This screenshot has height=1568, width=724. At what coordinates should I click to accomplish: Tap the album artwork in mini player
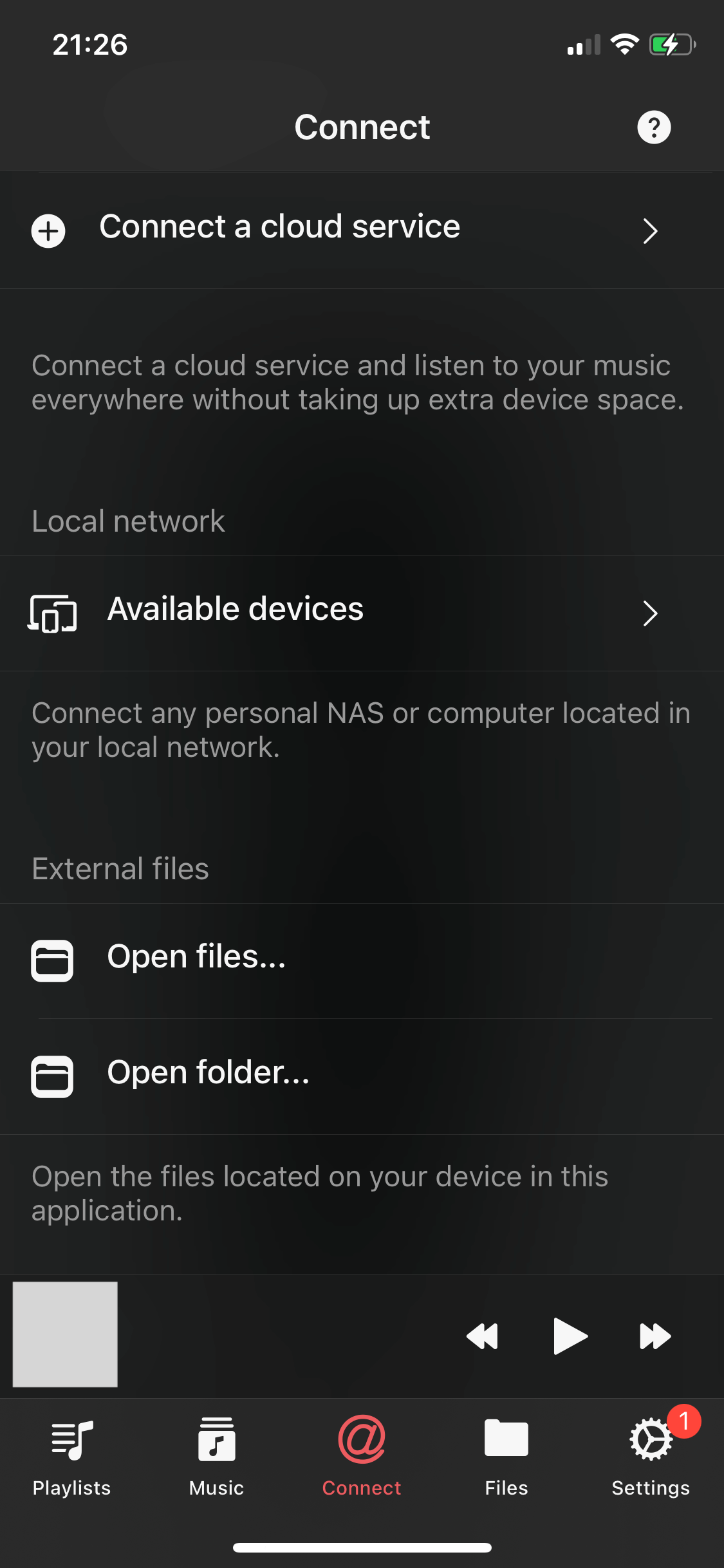[x=65, y=1334]
